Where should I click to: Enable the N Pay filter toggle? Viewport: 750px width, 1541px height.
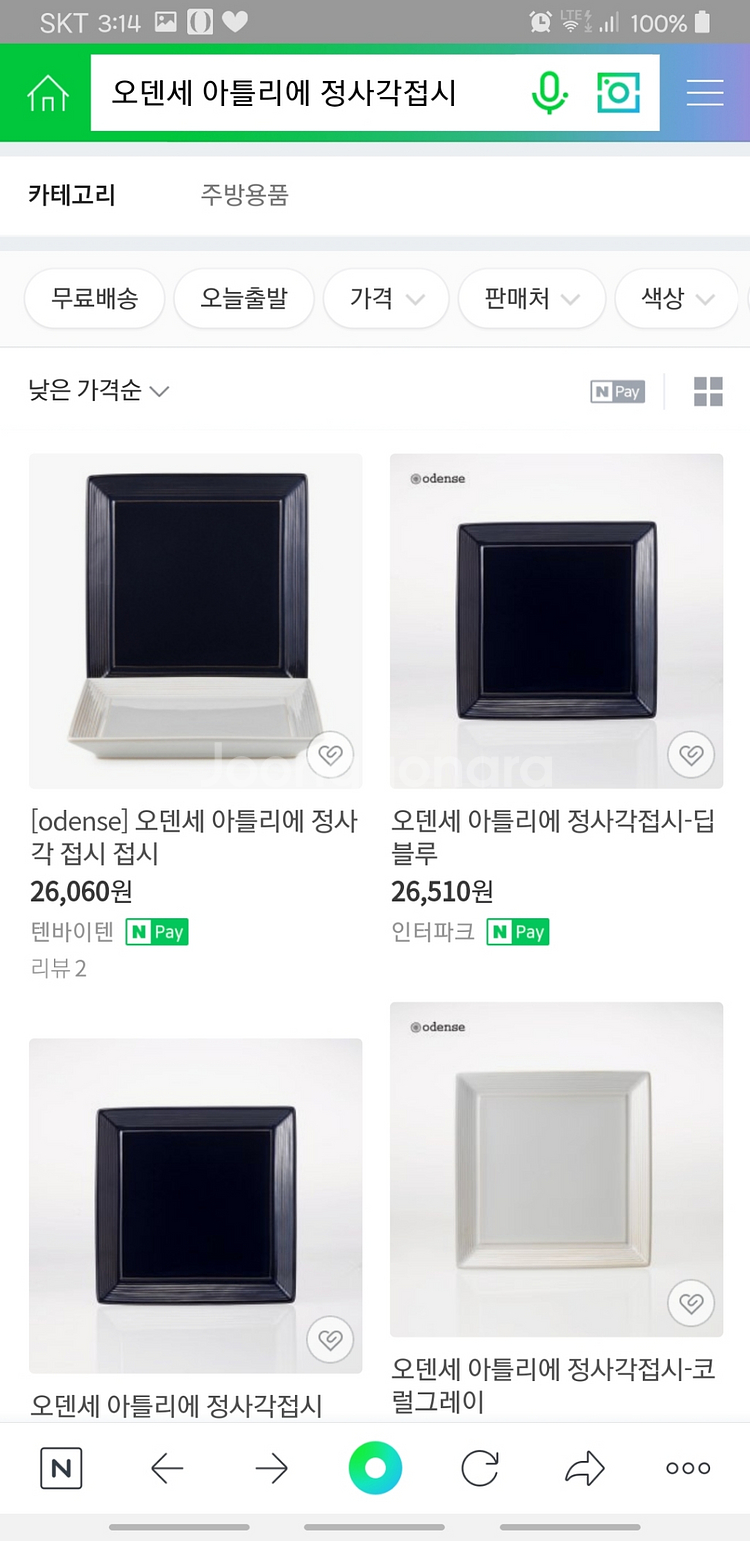point(617,392)
